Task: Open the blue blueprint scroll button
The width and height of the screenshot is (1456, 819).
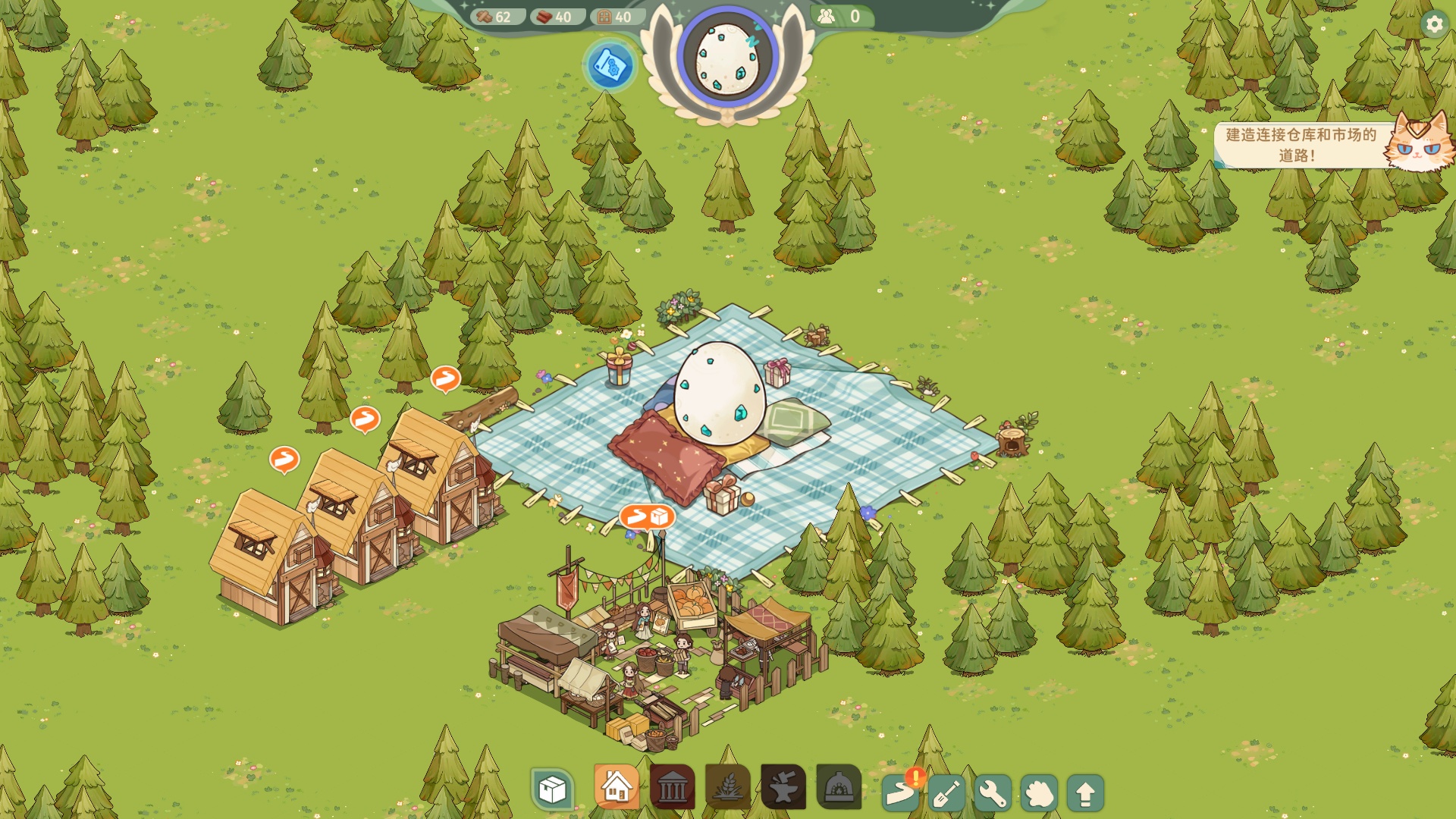Action: pos(610,66)
